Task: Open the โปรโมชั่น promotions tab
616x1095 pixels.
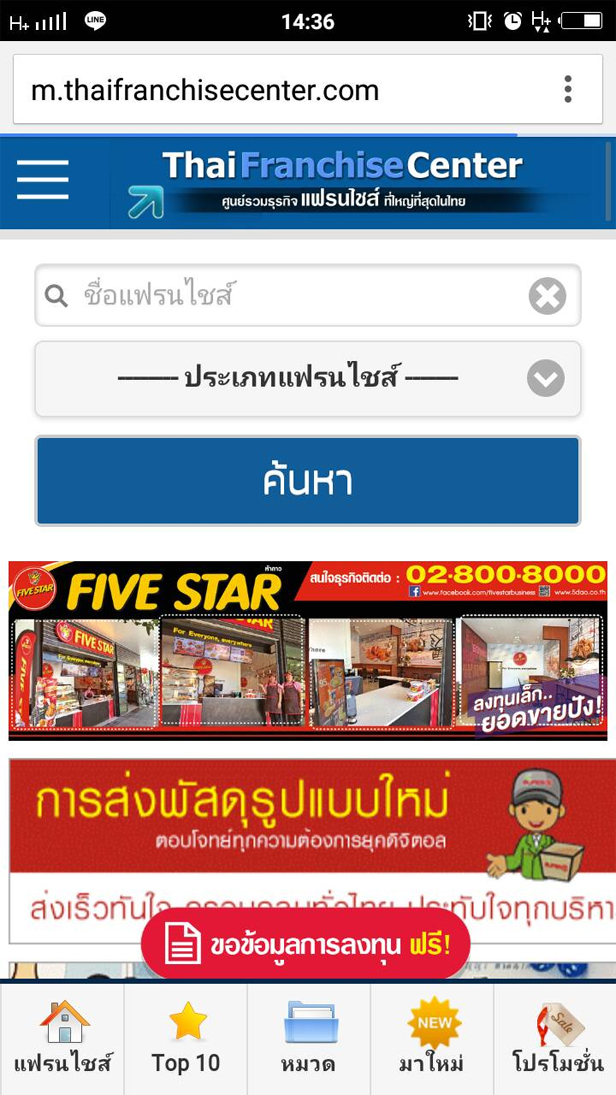Action: [555, 1038]
